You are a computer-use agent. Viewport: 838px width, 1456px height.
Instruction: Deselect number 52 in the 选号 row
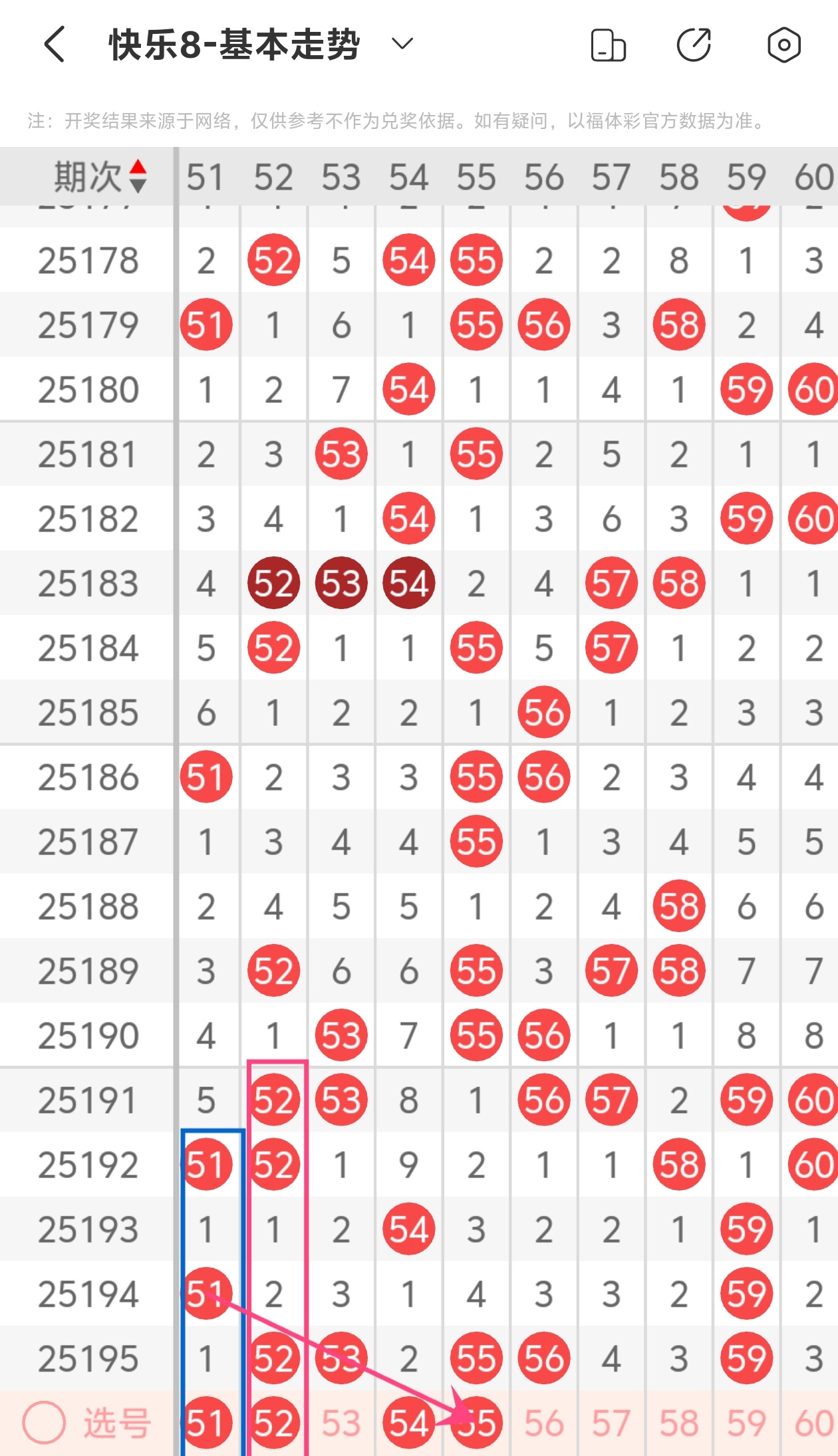coord(273,1423)
